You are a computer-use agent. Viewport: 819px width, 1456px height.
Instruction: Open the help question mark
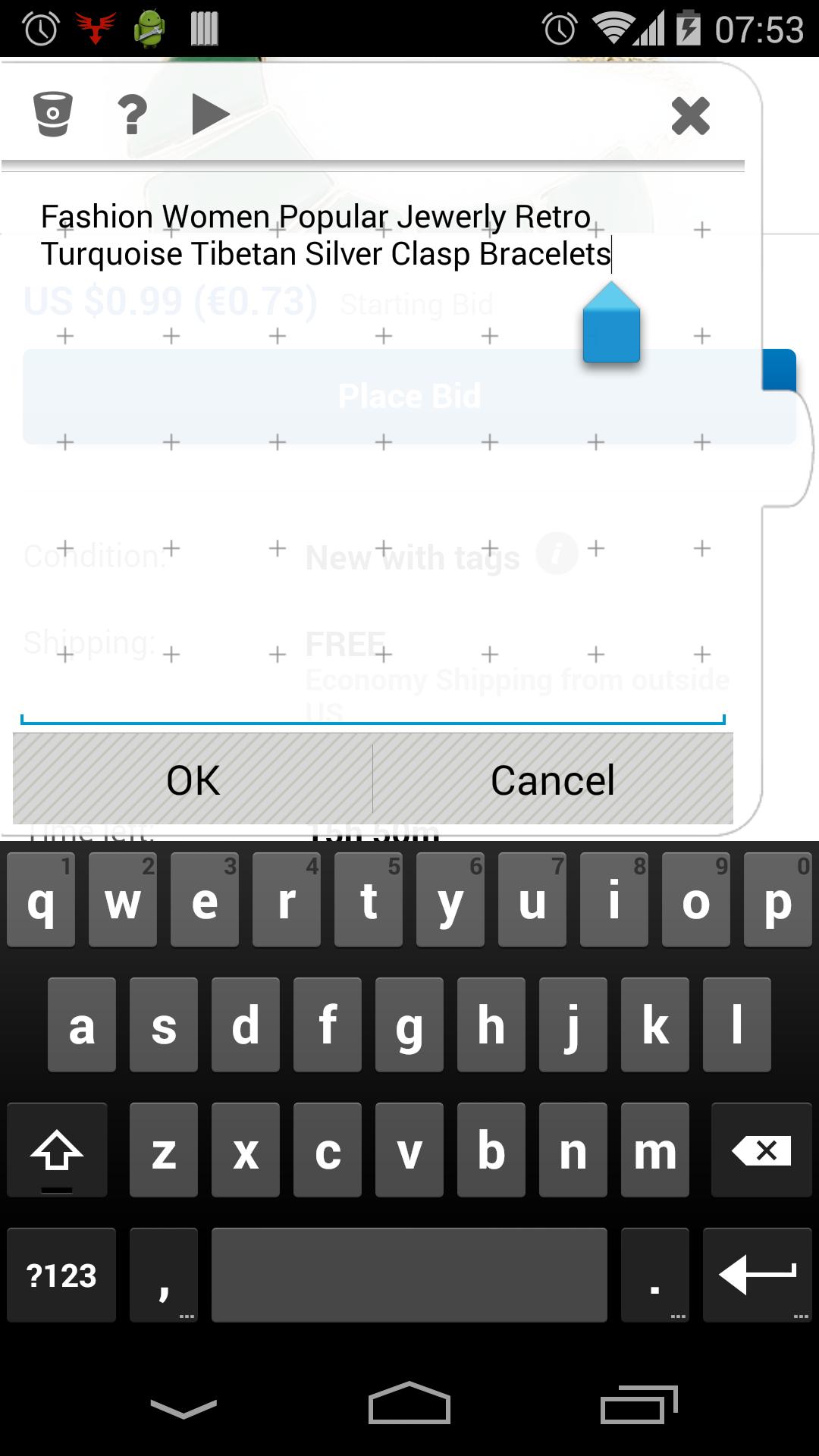[132, 115]
